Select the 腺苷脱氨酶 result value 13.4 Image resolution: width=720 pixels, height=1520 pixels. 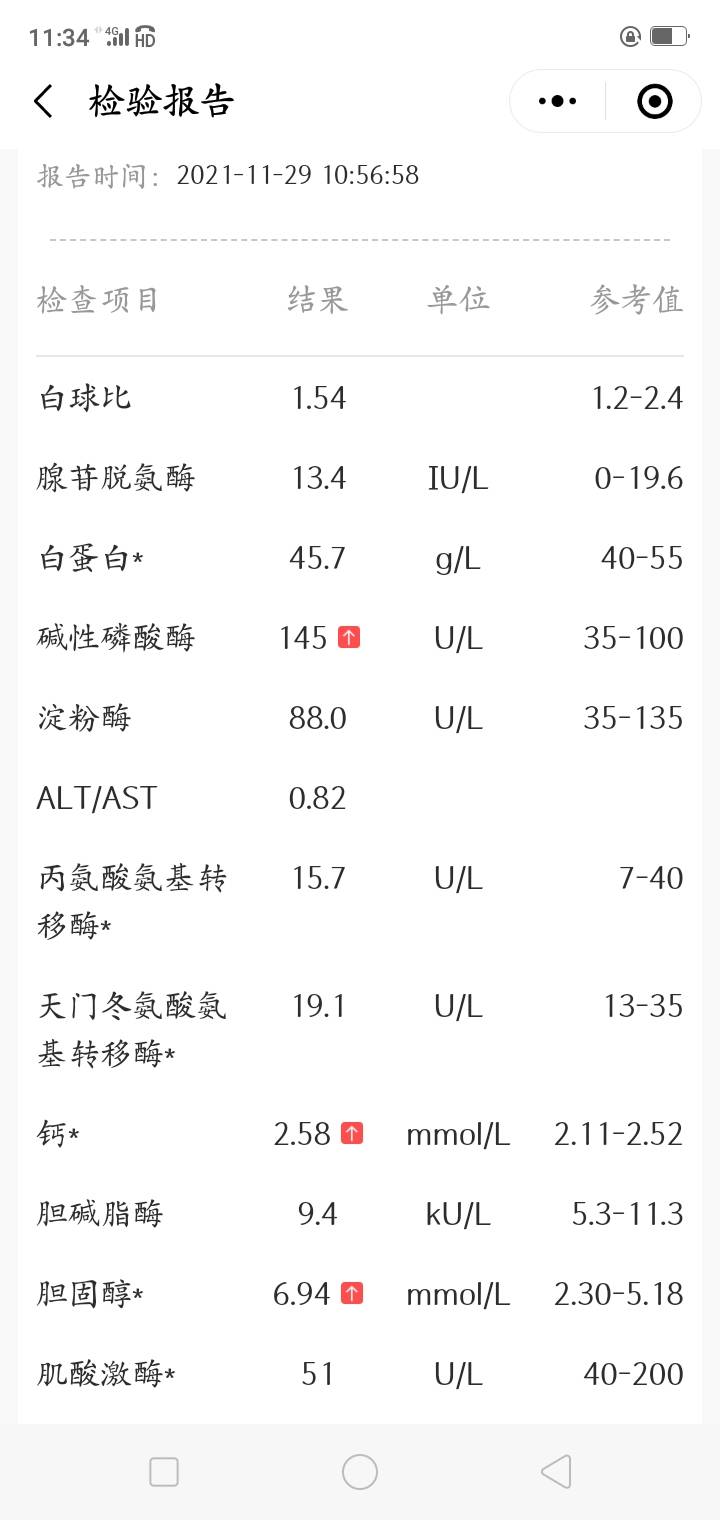click(318, 478)
